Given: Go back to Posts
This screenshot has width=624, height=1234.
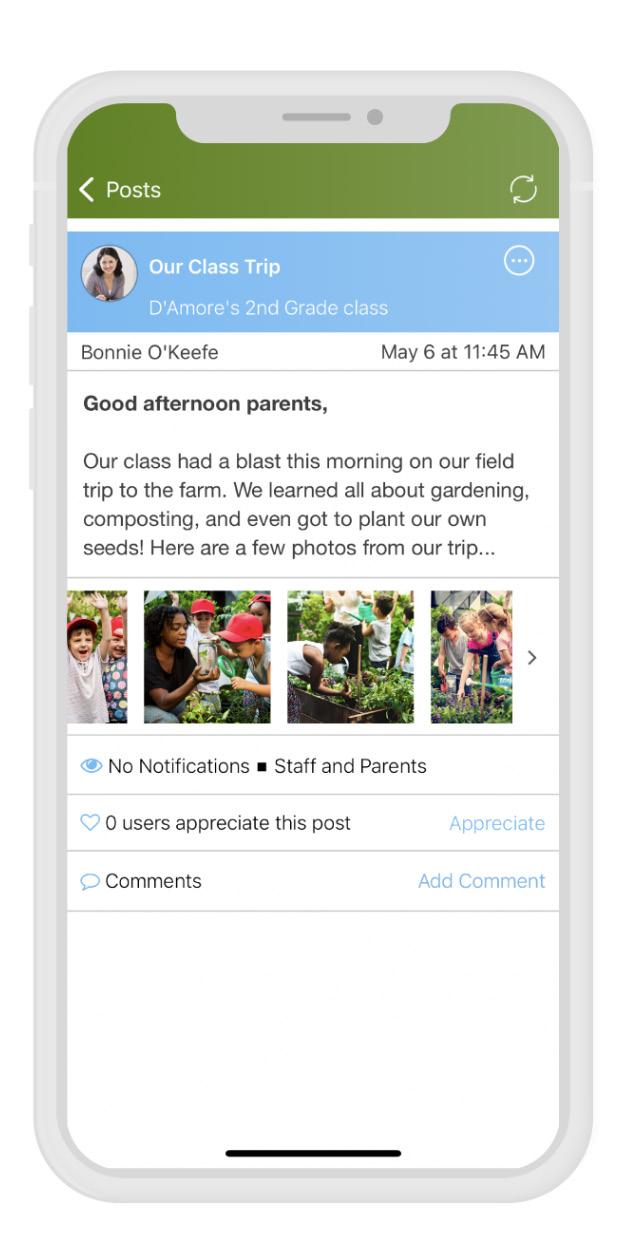Looking at the screenshot, I should pos(120,190).
